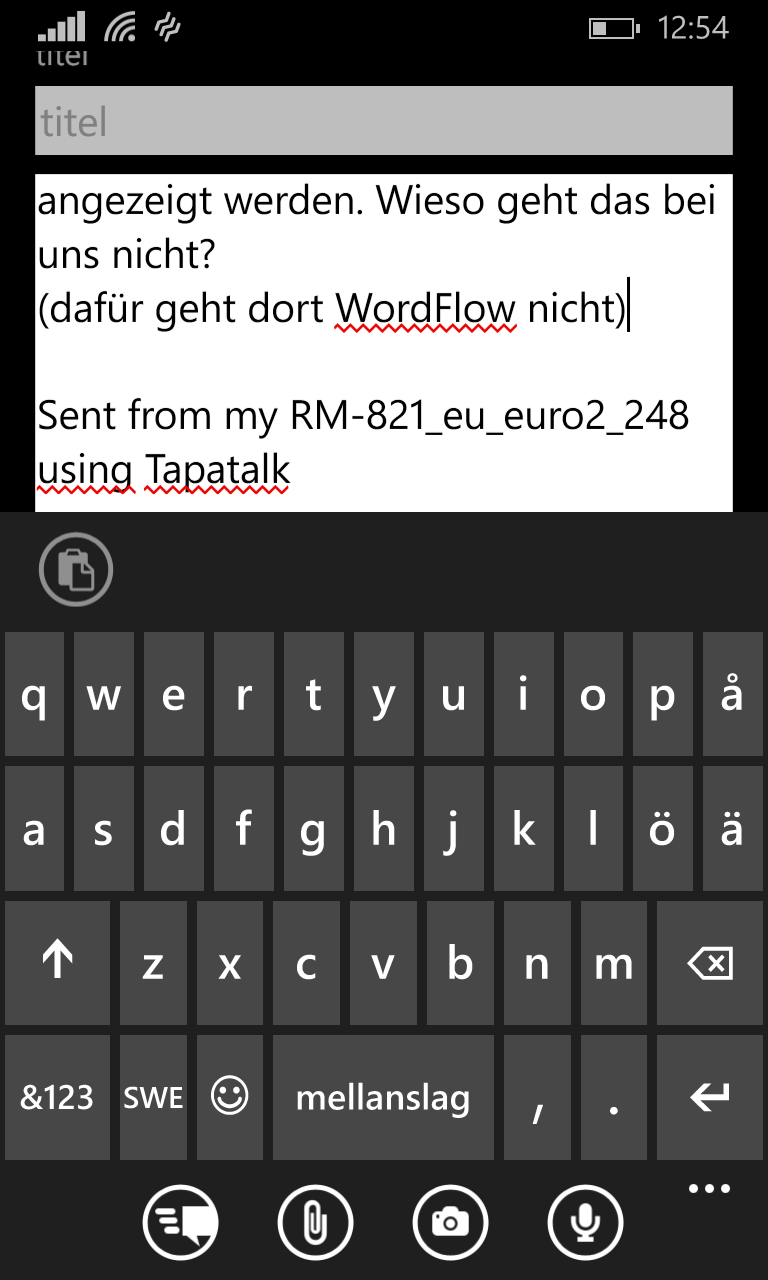This screenshot has width=768, height=1280.
Task: Focus the message body text box
Action: [x=384, y=343]
